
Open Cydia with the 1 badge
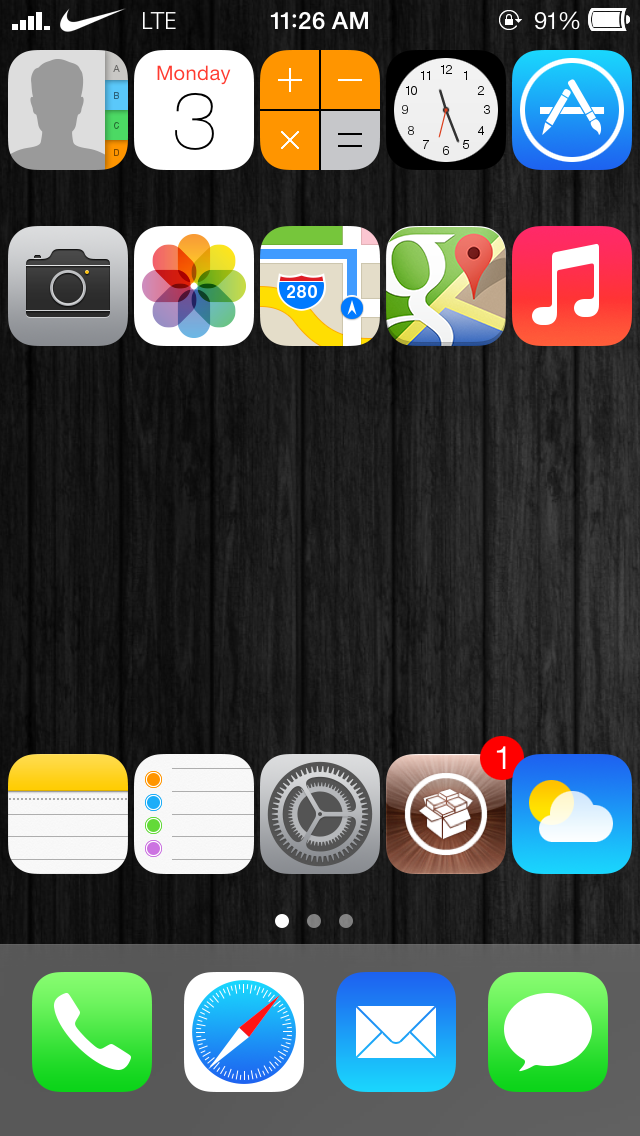pos(446,814)
